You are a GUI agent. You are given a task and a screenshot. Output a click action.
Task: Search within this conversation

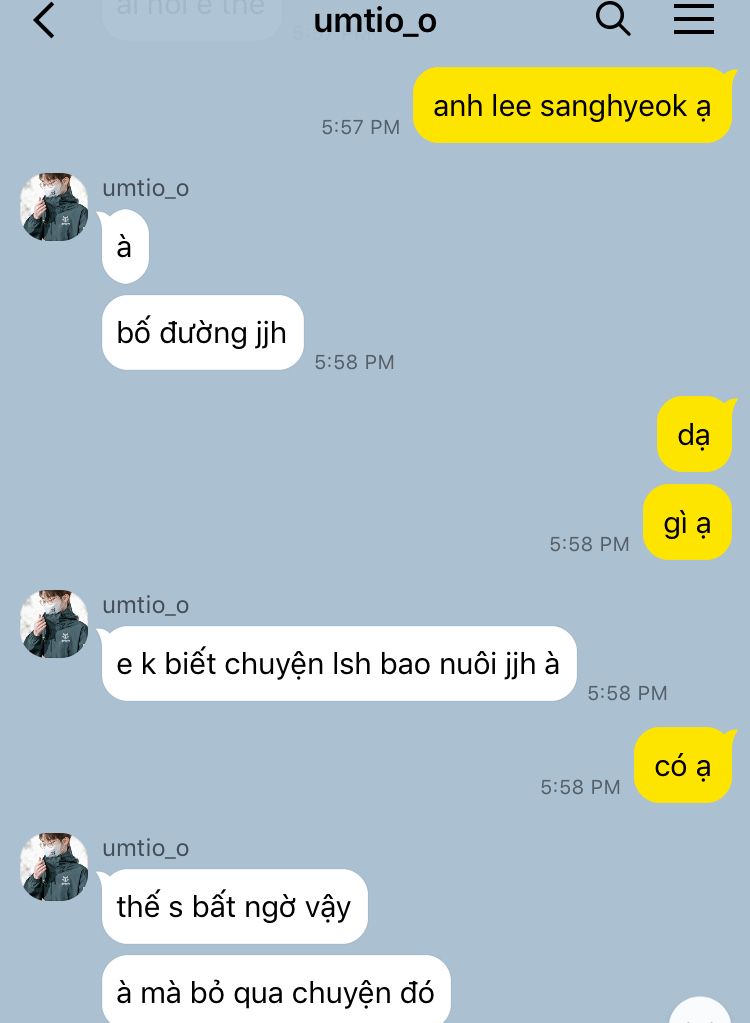[613, 18]
